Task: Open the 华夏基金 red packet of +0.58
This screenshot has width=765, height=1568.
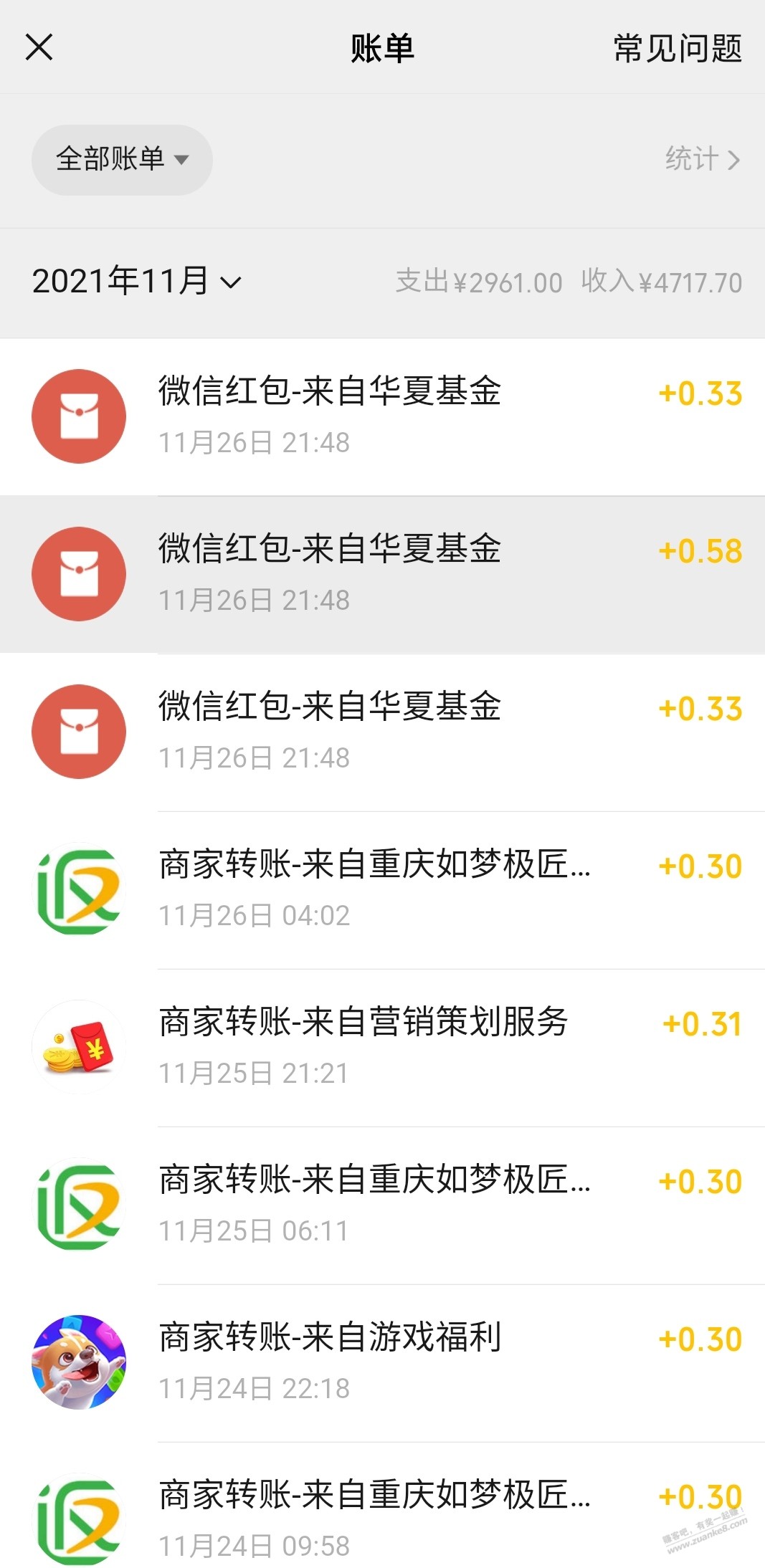Action: click(x=382, y=574)
